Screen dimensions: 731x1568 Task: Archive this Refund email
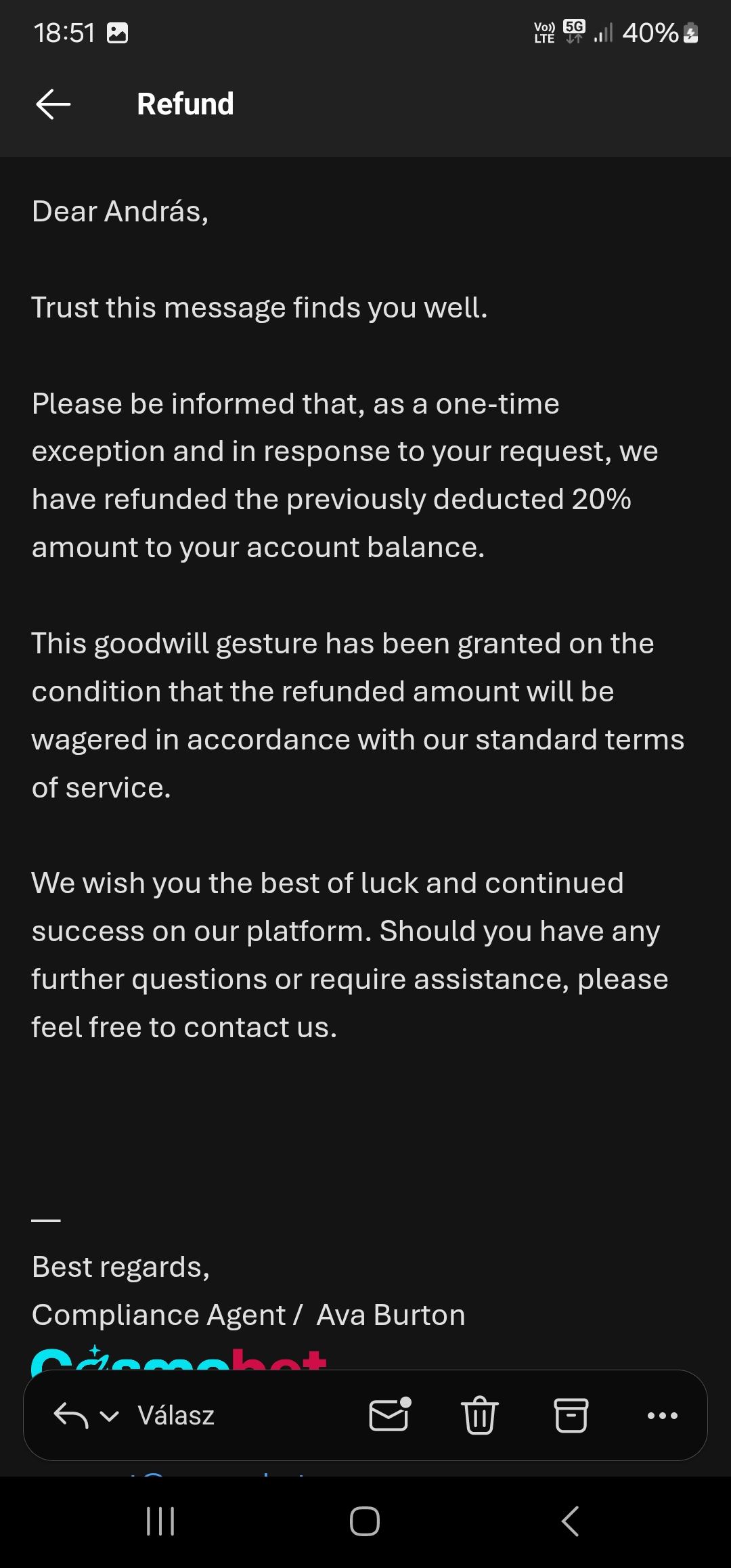[x=571, y=1416]
